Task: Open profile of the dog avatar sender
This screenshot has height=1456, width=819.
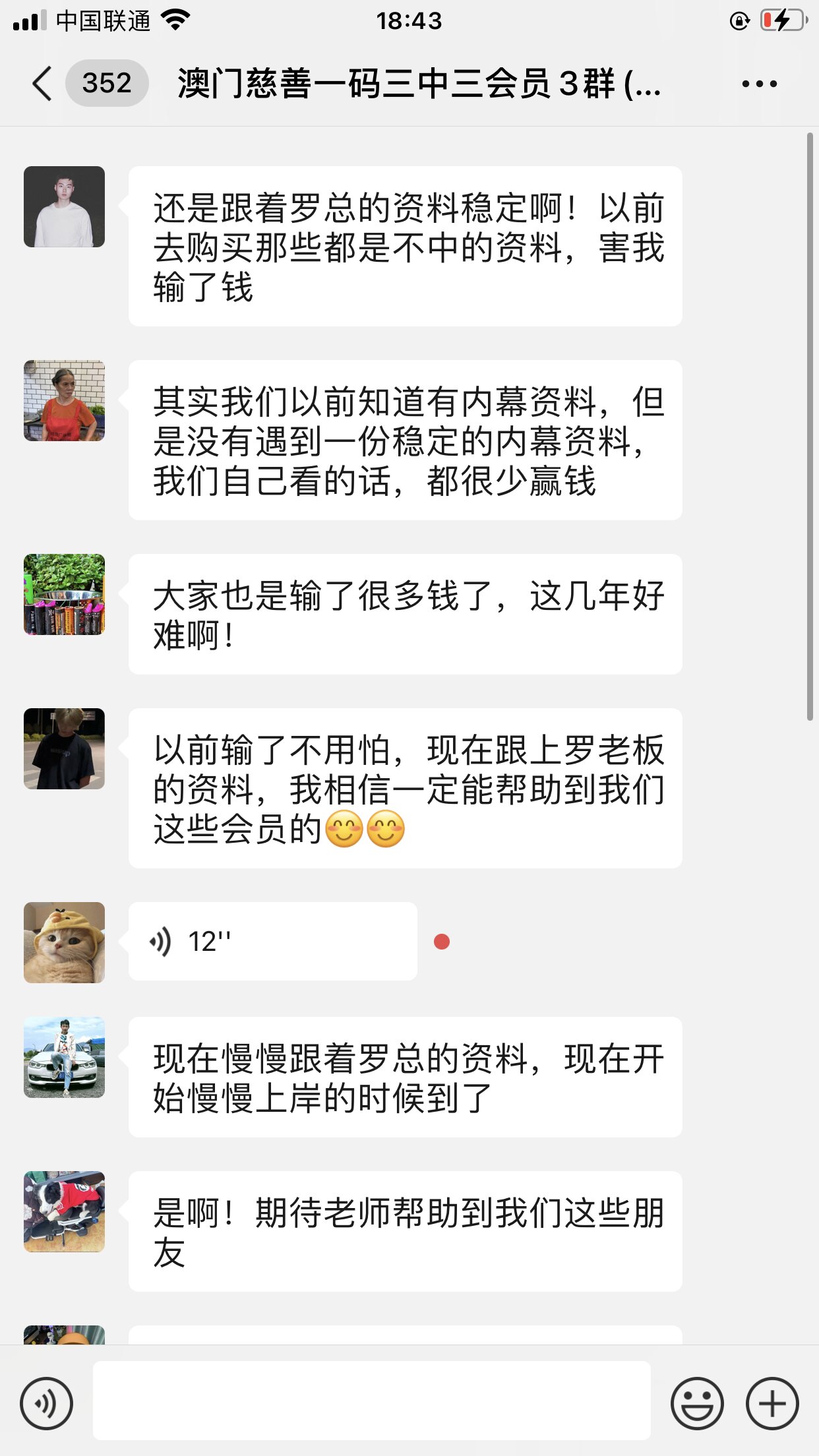Action: click(x=64, y=1211)
